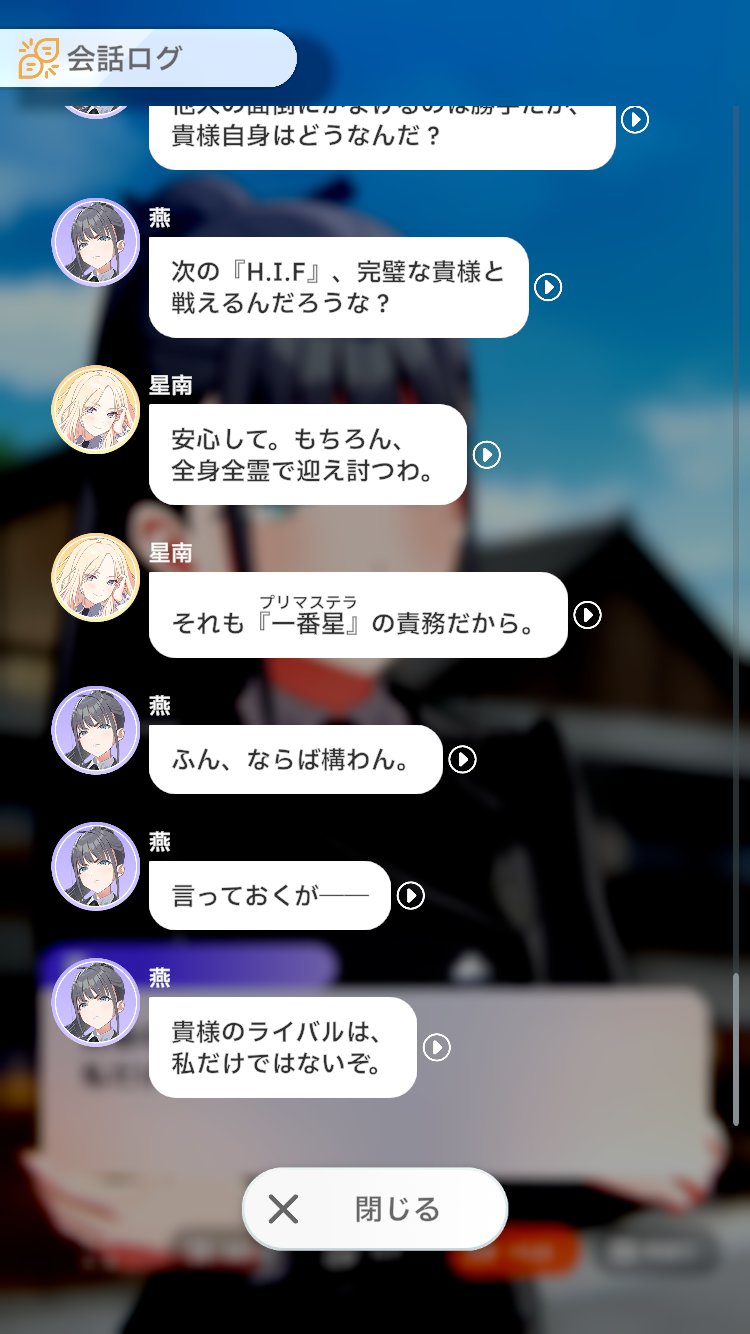Play voice for 貴様のライバルは line
Screen dimensions: 750x1334
[437, 1047]
